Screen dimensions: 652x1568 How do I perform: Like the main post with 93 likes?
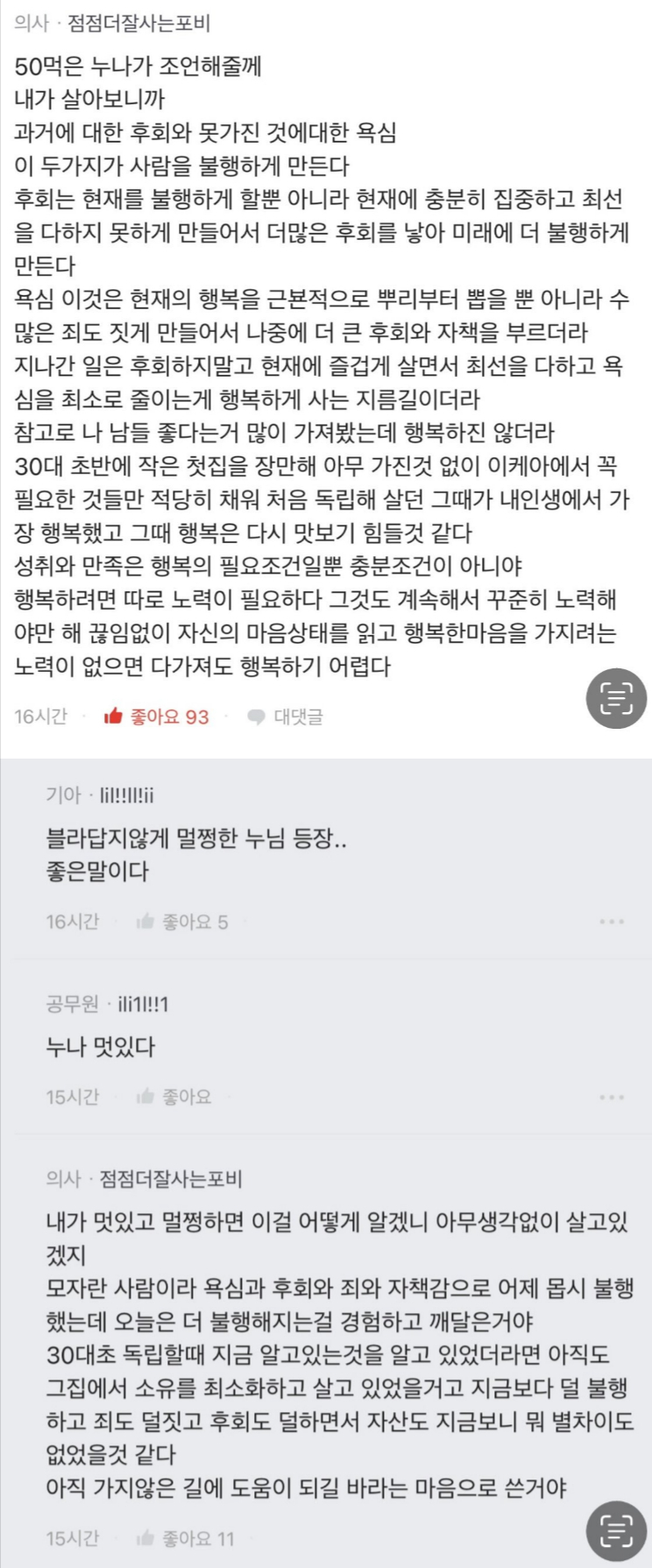pos(156,717)
